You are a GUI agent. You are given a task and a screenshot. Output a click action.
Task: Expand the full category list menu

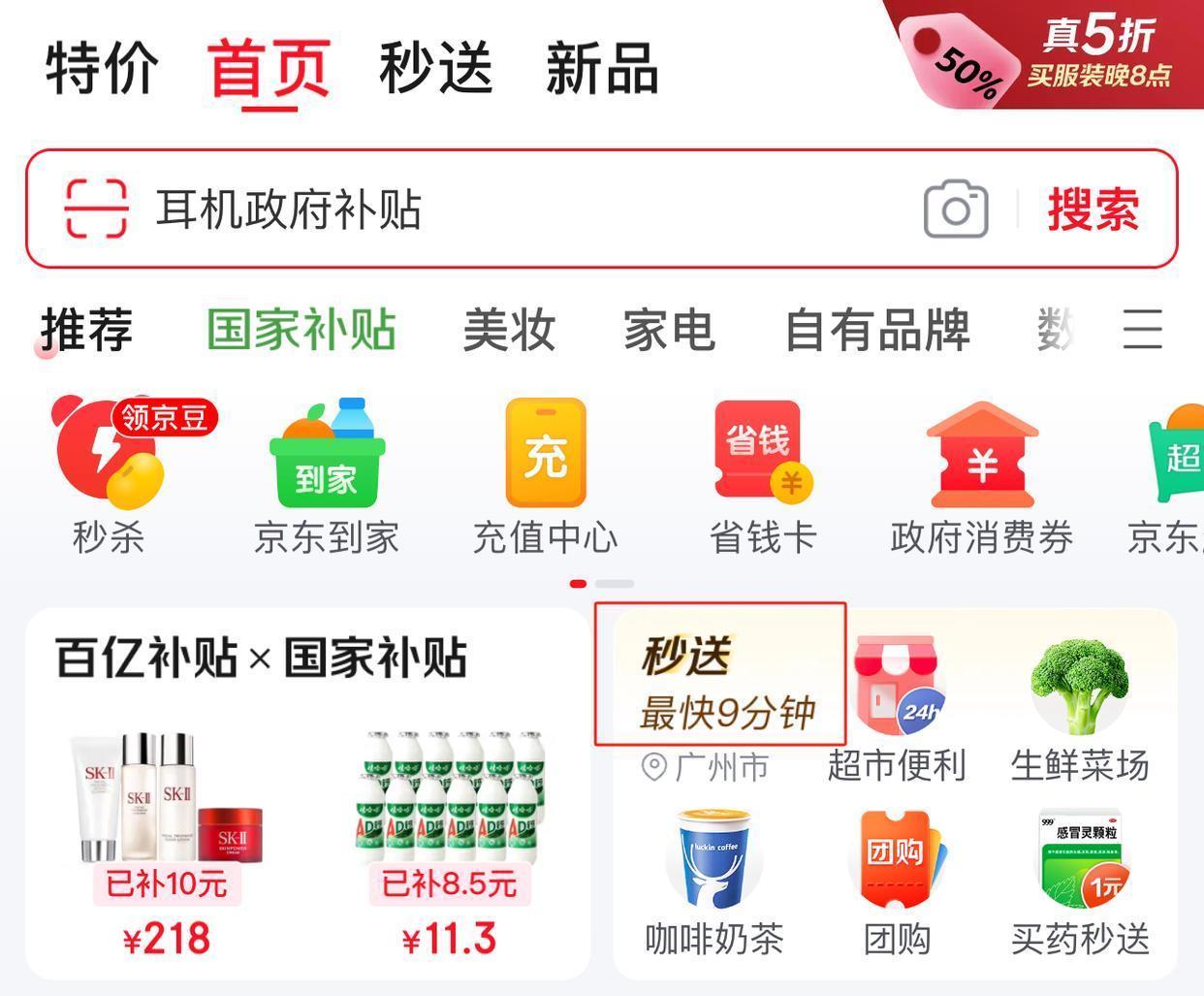(1142, 330)
